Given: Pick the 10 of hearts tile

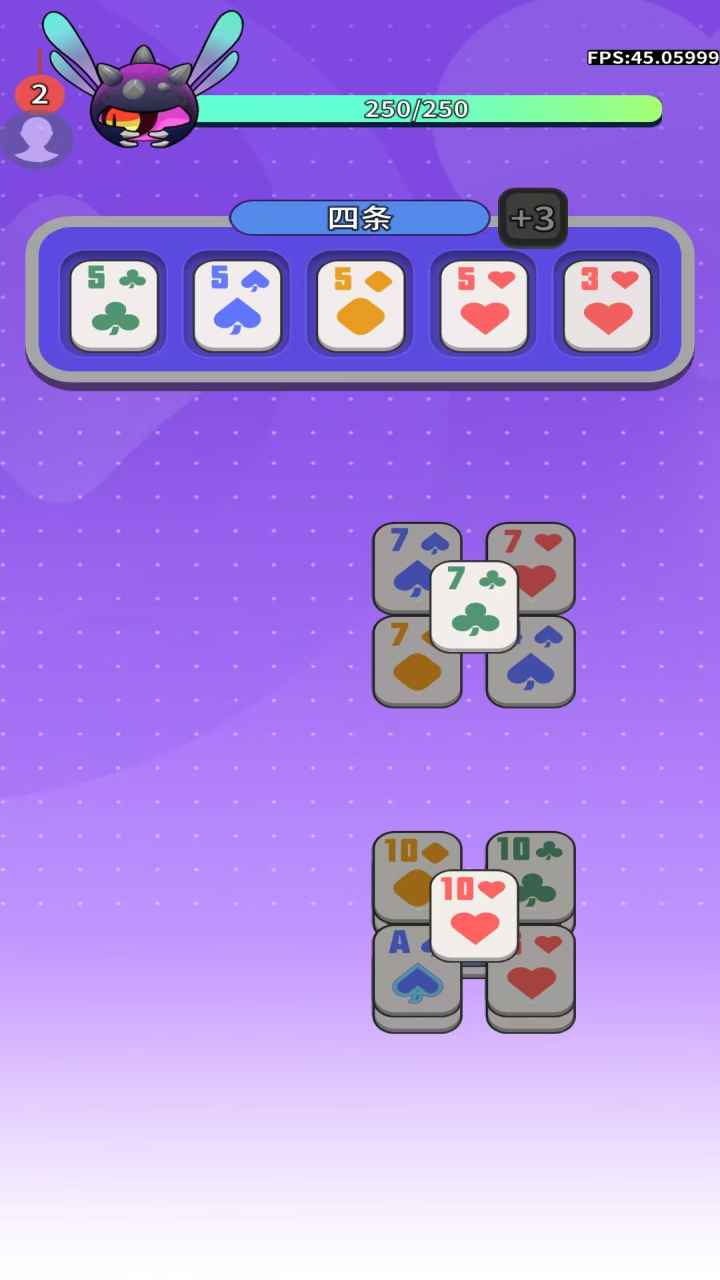Looking at the screenshot, I should tap(474, 915).
